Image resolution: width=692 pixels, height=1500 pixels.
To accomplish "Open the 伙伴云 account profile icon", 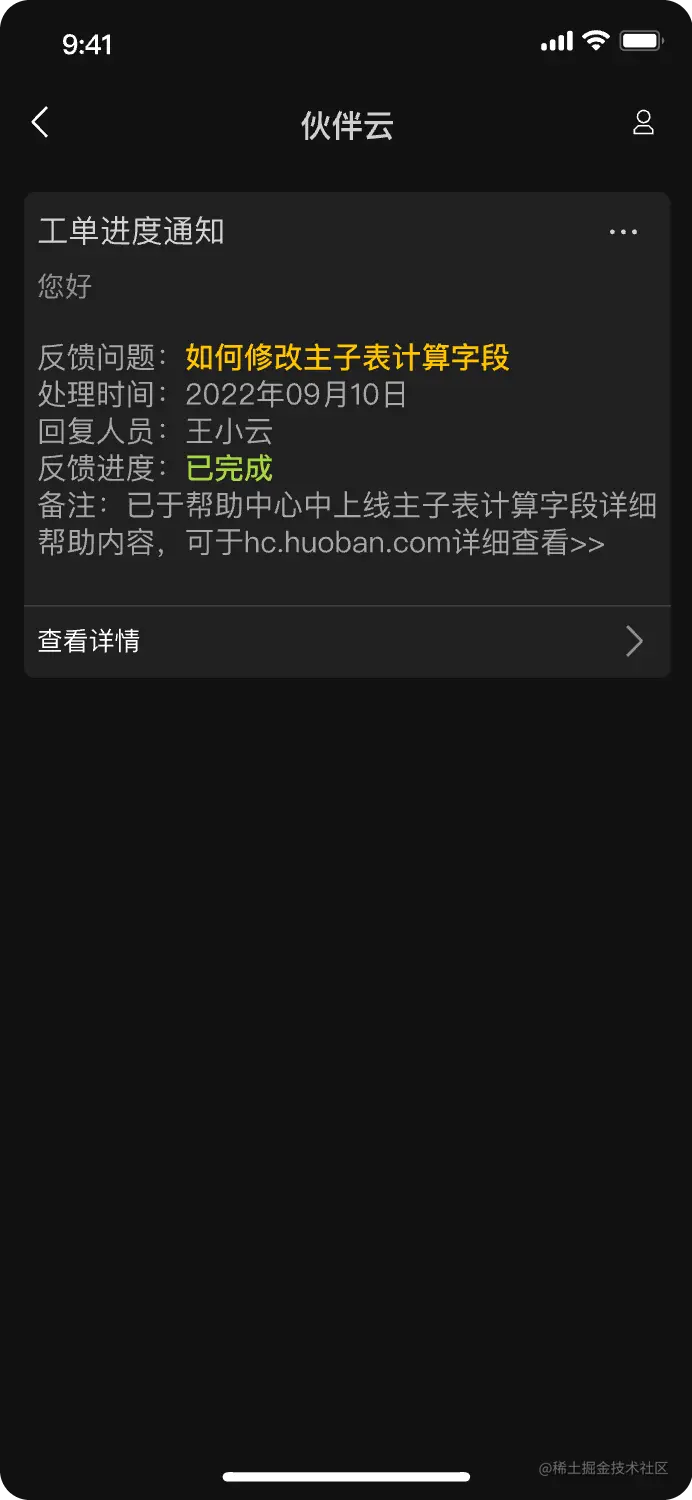I will [x=643, y=123].
